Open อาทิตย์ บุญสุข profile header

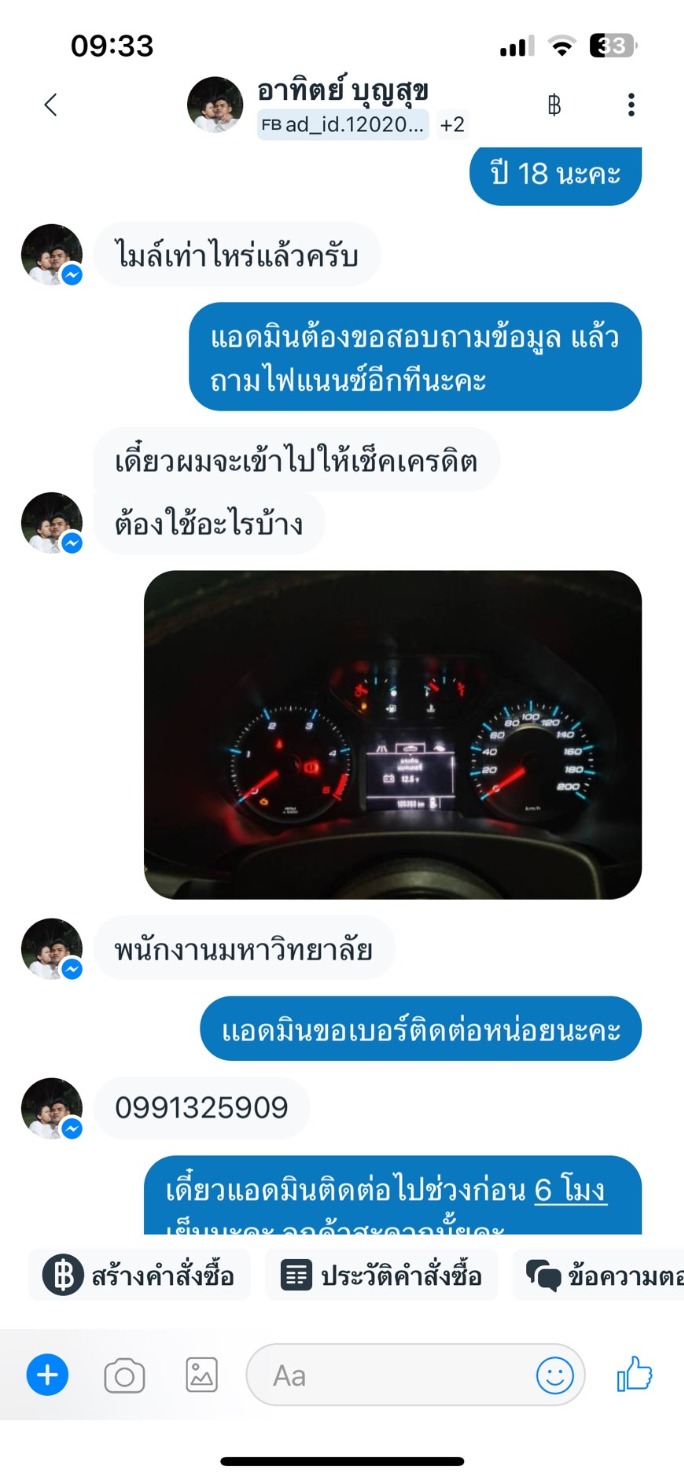click(343, 91)
